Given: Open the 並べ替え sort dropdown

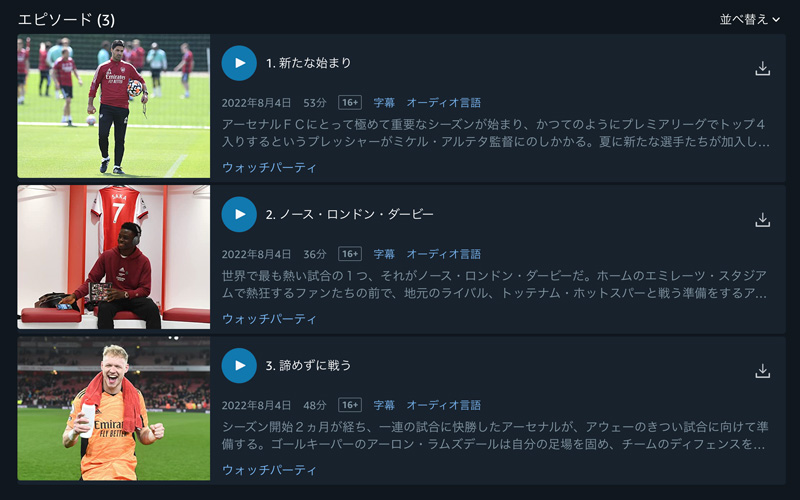Looking at the screenshot, I should pyautogui.click(x=751, y=19).
